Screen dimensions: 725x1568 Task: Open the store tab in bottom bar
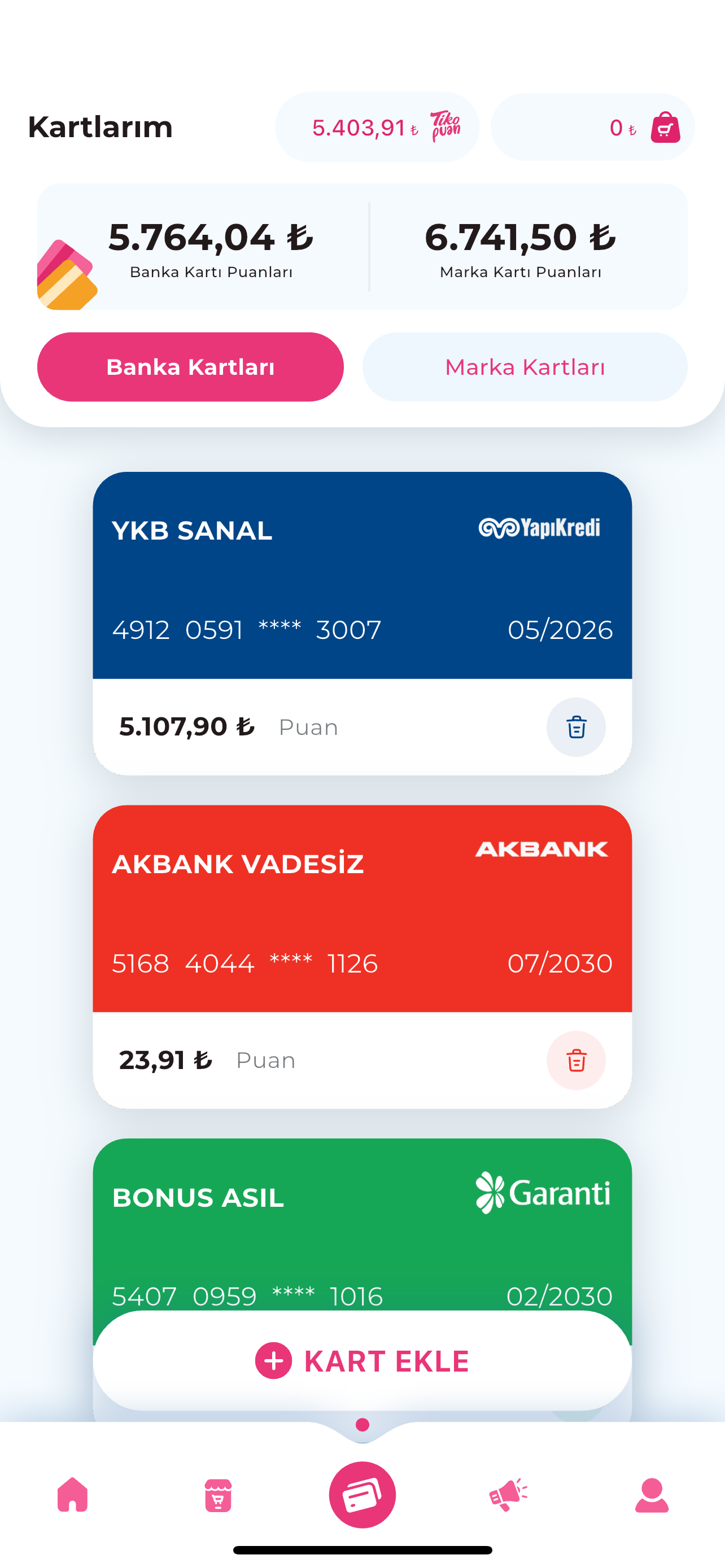pyautogui.click(x=218, y=1495)
